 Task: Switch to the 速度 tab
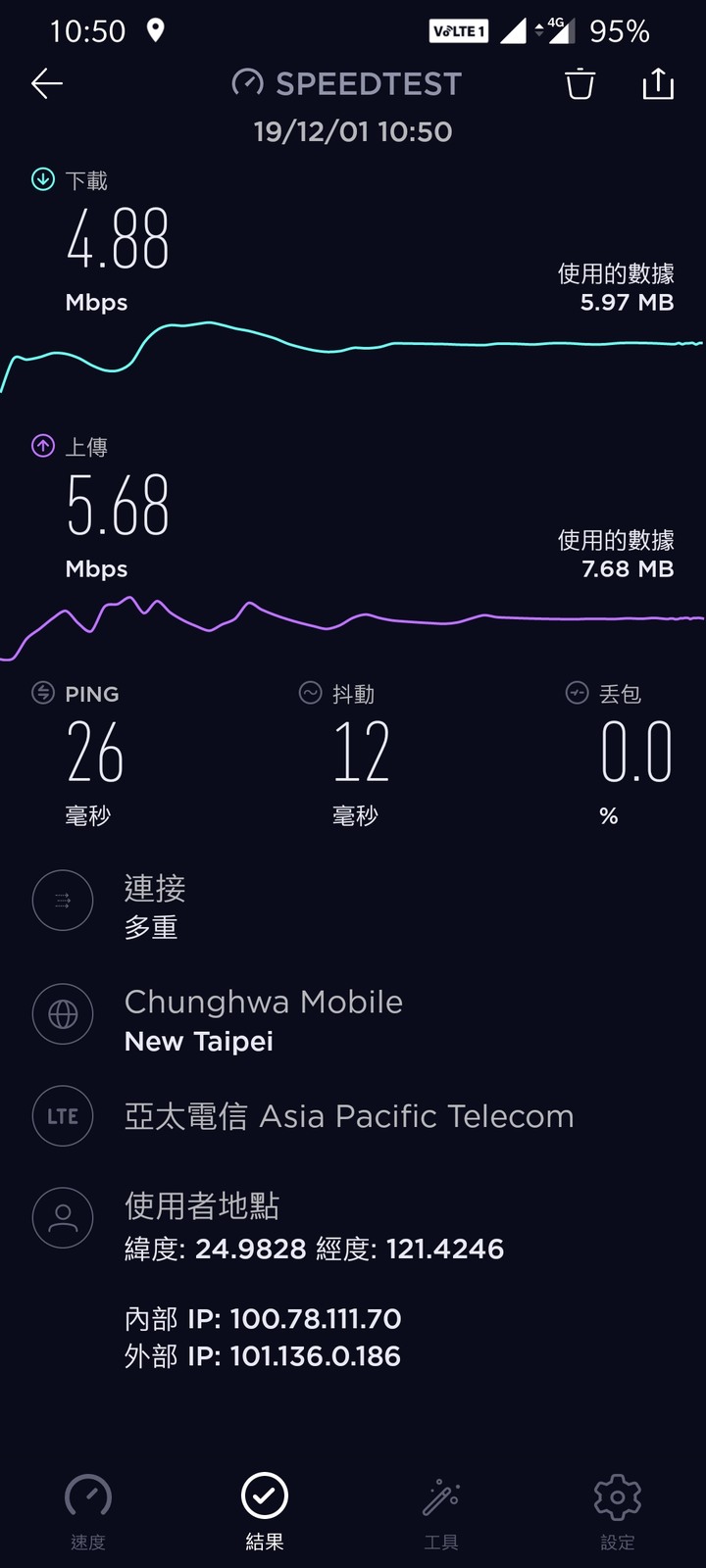click(x=88, y=1512)
